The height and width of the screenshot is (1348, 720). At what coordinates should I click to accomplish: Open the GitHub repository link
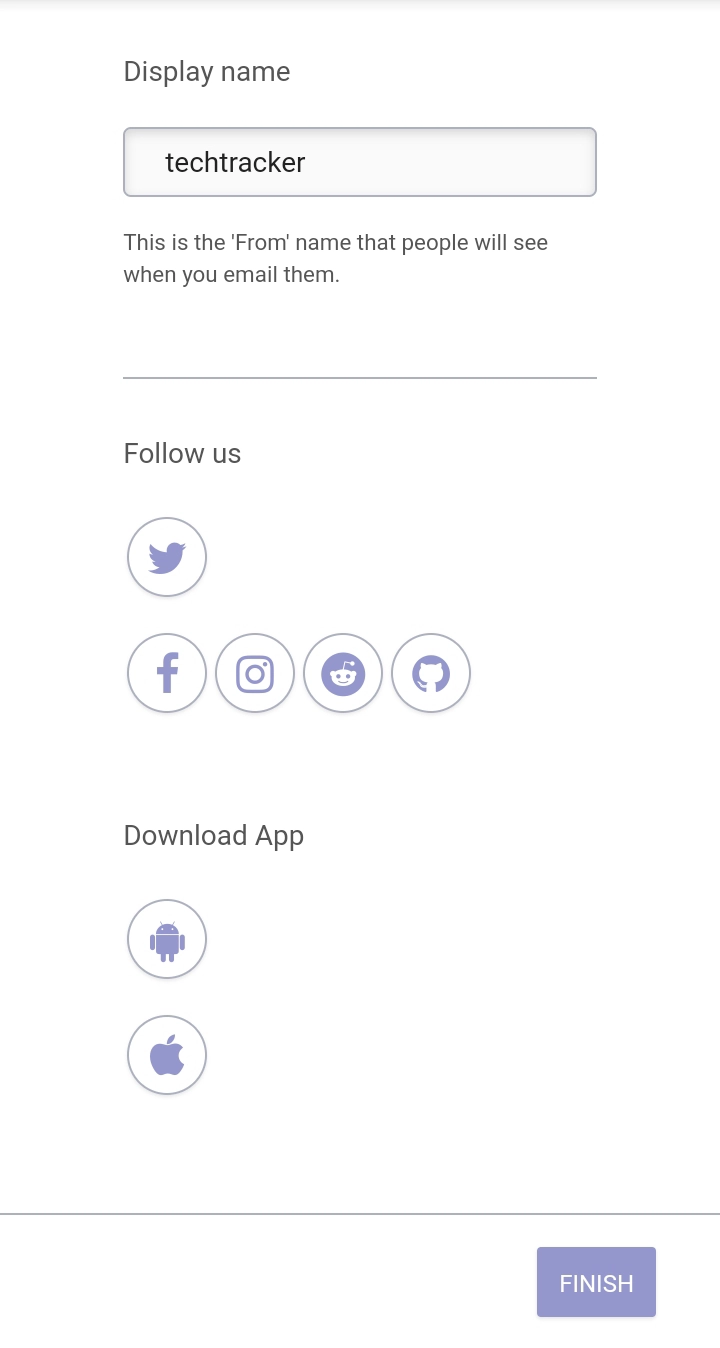(431, 673)
